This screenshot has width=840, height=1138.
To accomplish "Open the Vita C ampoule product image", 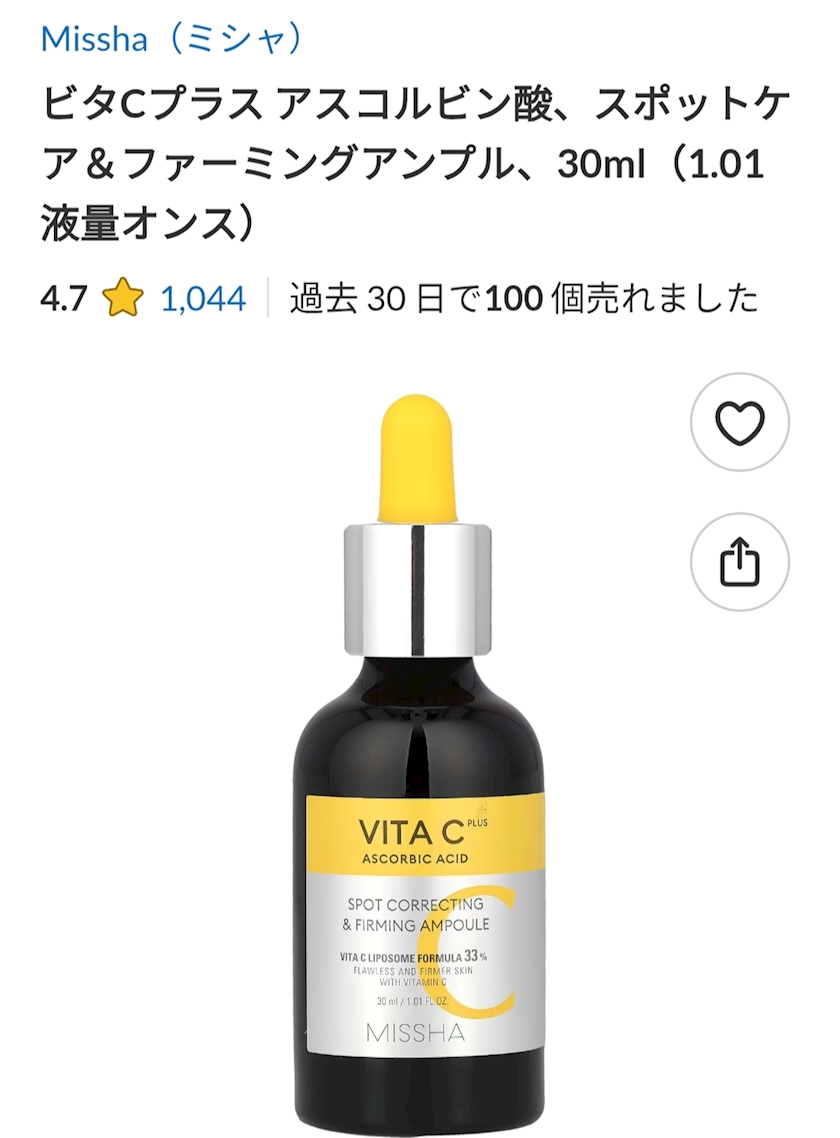I will (x=420, y=766).
